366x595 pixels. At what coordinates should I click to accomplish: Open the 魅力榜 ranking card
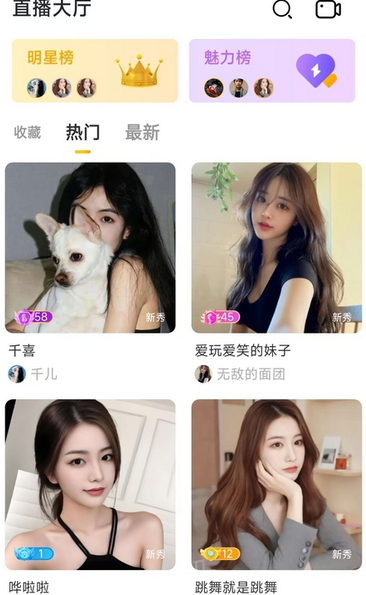coord(272,71)
